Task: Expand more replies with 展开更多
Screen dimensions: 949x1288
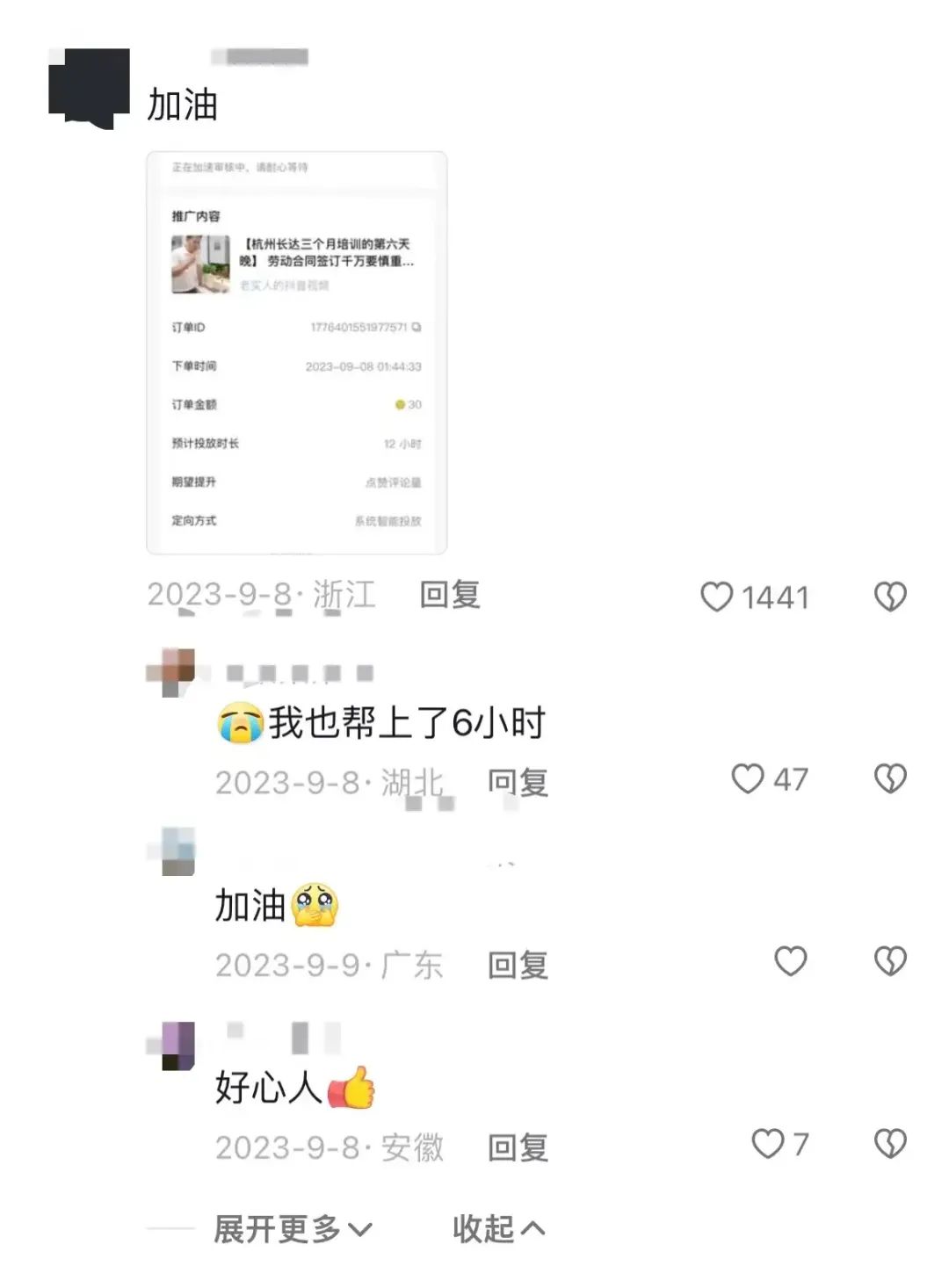Action: (x=293, y=1228)
